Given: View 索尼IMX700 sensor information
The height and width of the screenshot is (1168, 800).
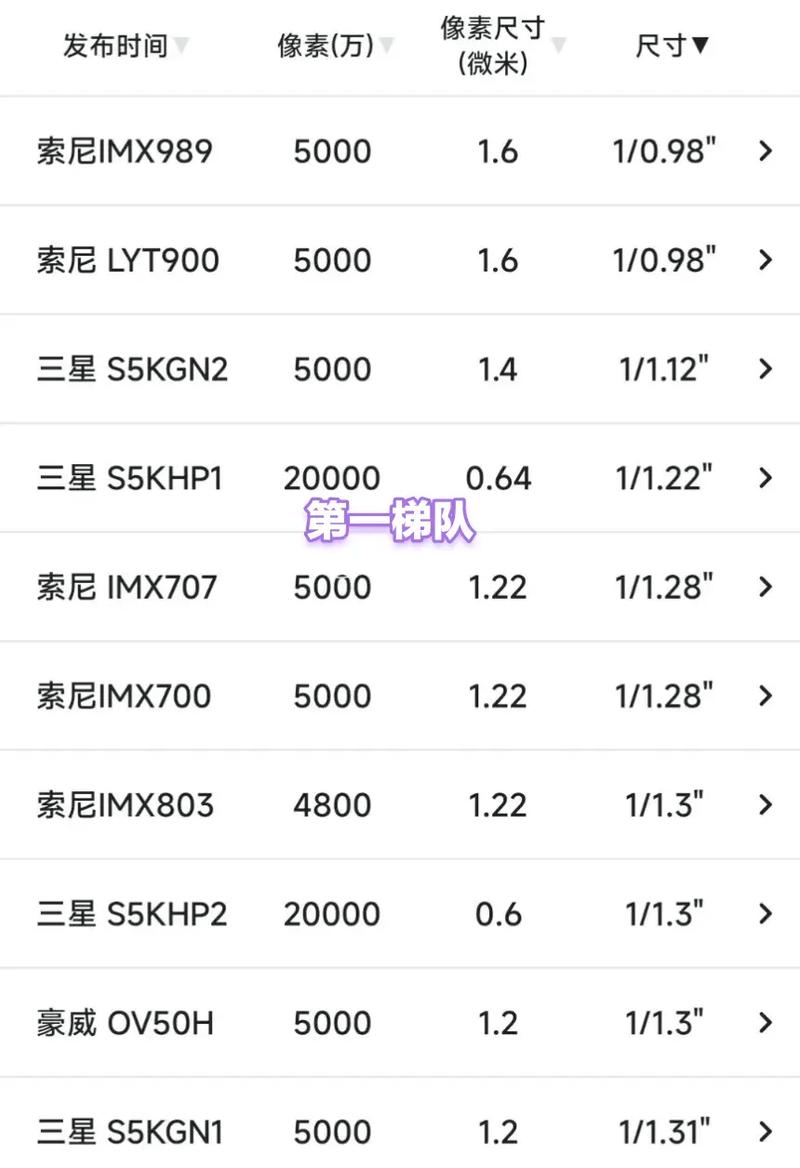Looking at the screenshot, I should tap(764, 696).
